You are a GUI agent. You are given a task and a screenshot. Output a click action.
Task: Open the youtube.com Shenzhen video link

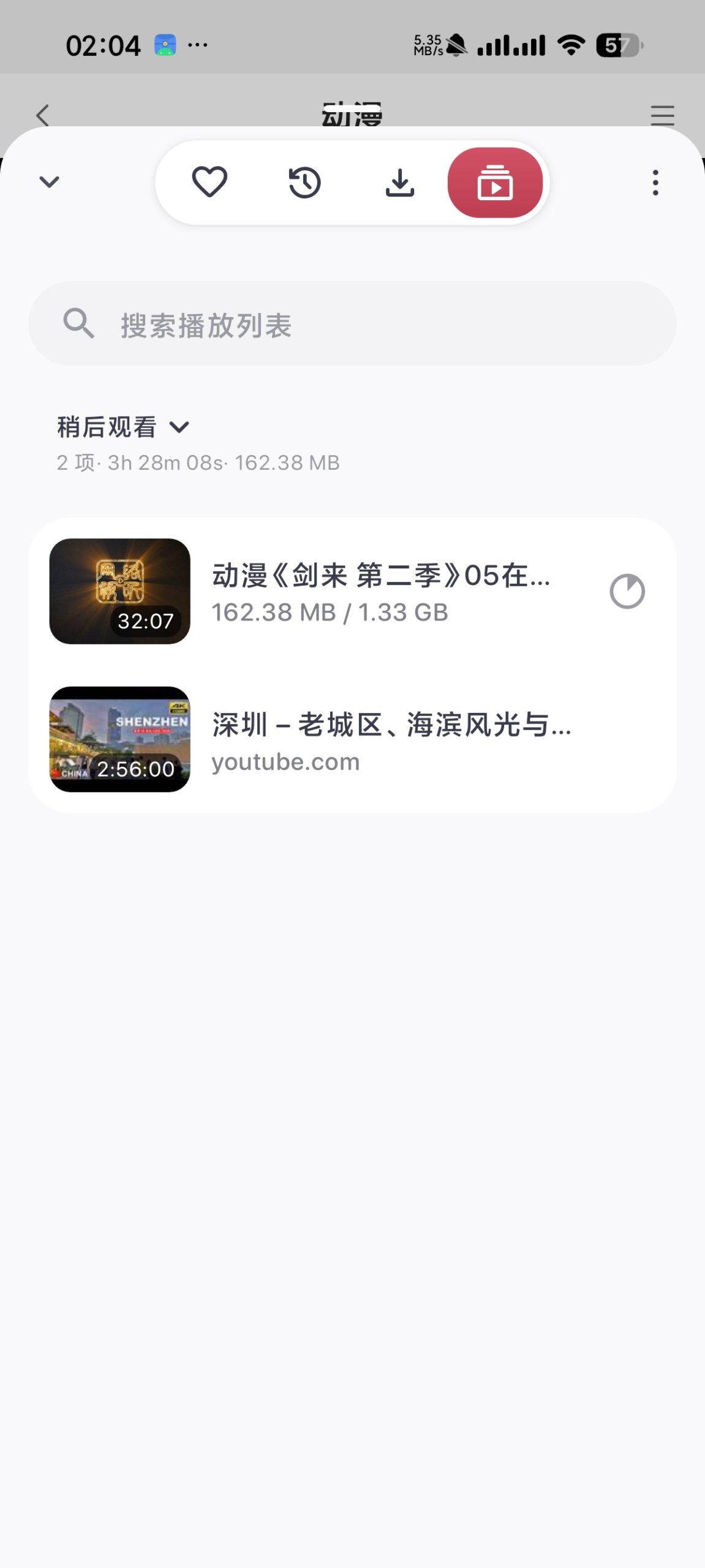point(285,761)
